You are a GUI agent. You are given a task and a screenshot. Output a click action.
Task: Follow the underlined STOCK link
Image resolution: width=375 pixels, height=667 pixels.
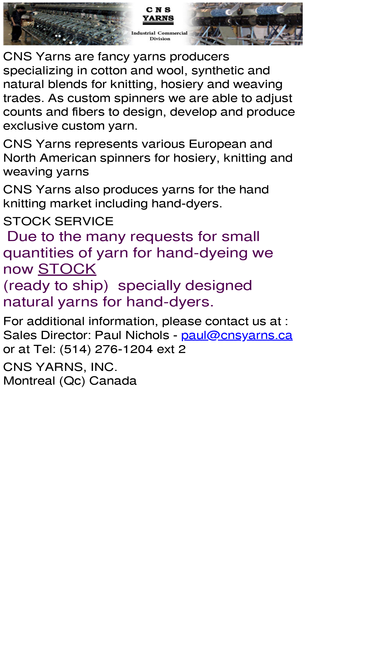click(67, 269)
